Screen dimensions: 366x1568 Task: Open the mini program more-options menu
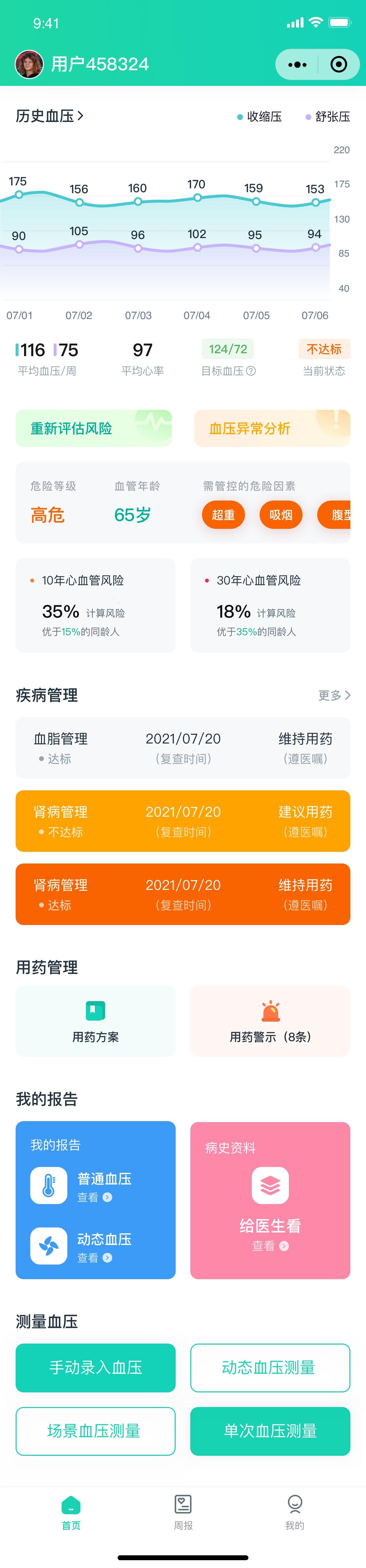[297, 64]
